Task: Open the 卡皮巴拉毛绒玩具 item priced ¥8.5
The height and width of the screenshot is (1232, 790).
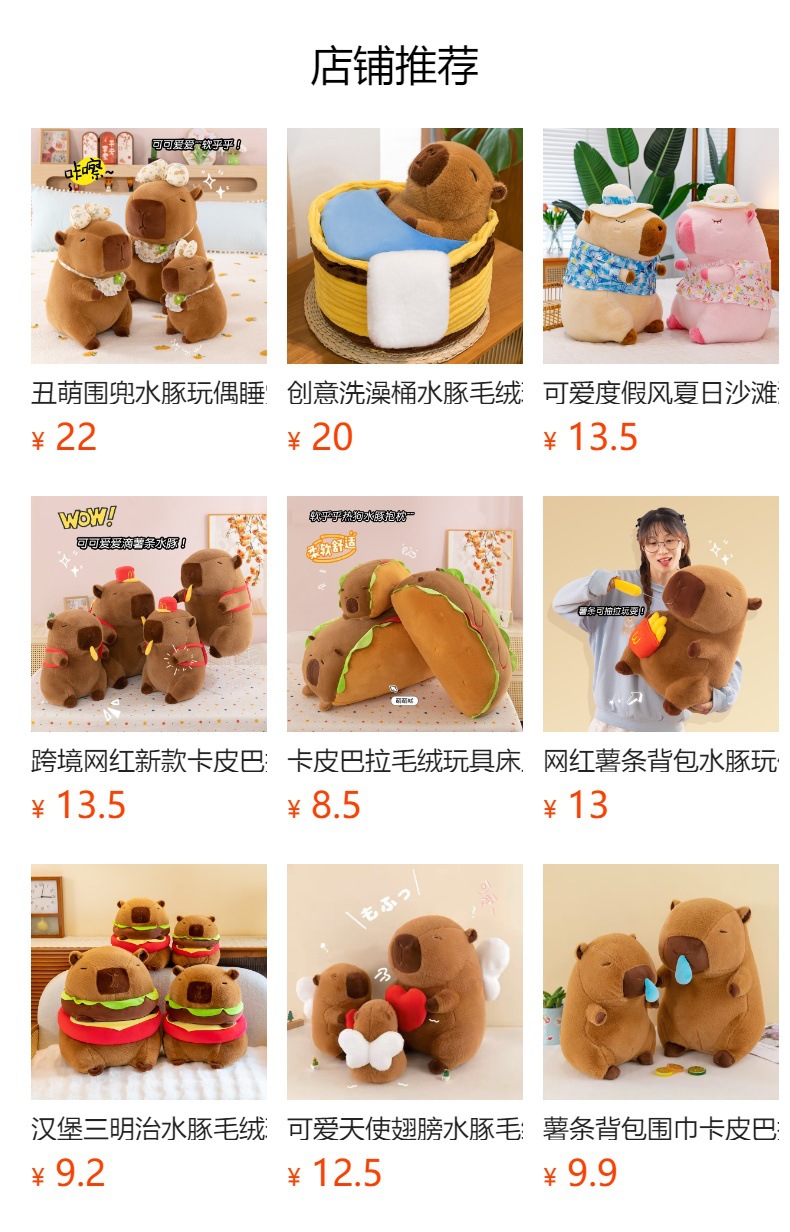Action: pyautogui.click(x=404, y=614)
